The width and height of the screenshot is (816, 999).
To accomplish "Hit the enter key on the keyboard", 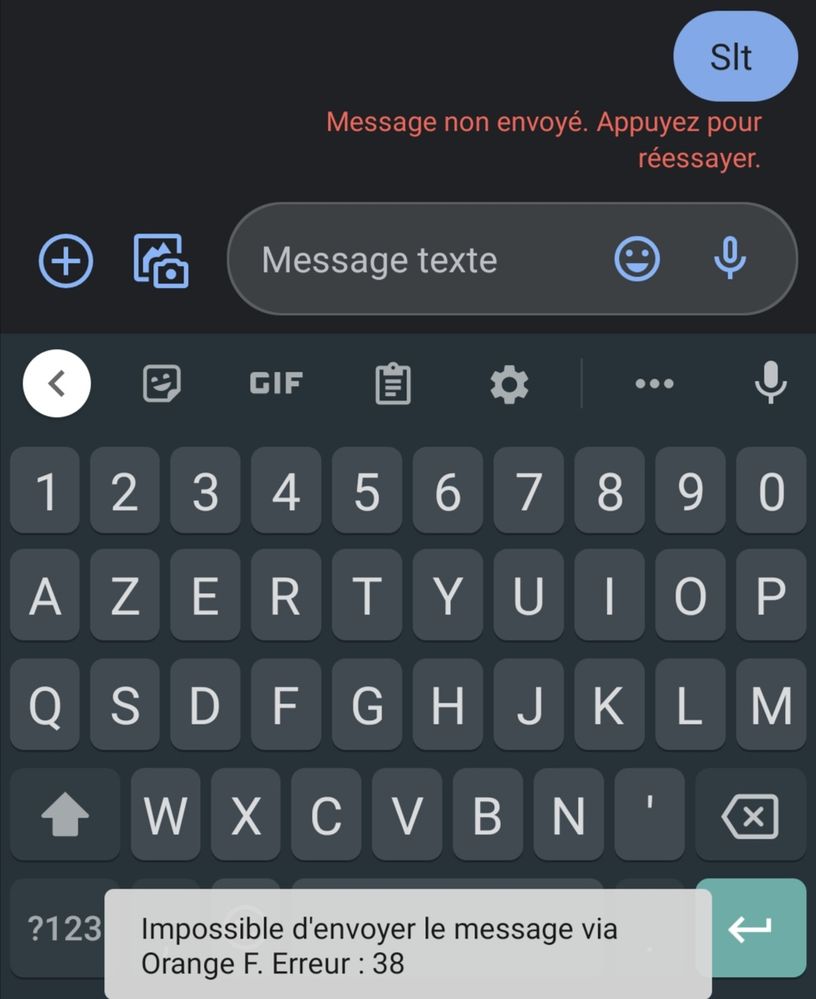I will pyautogui.click(x=750, y=929).
